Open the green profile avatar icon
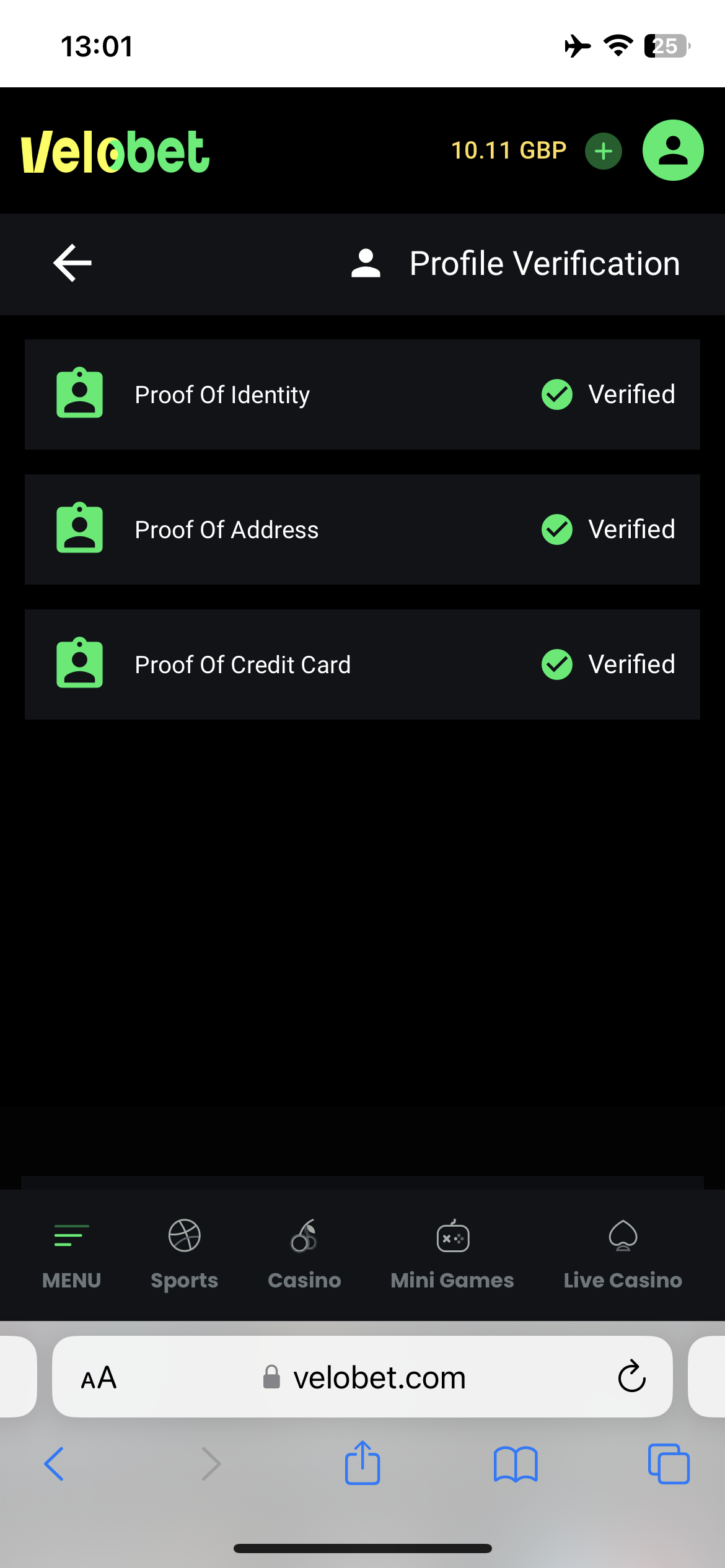This screenshot has width=725, height=1568. [x=672, y=150]
